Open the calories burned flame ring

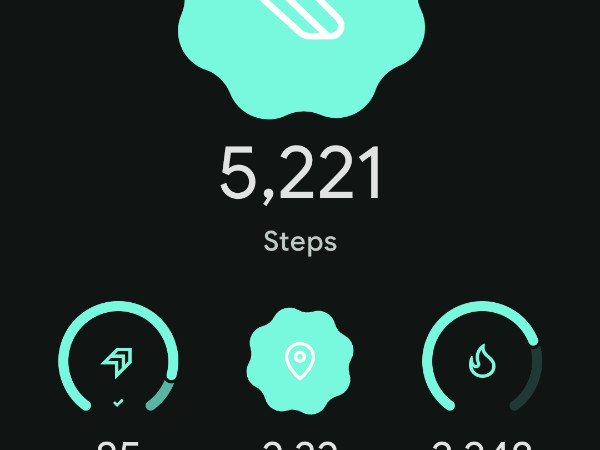[482, 361]
